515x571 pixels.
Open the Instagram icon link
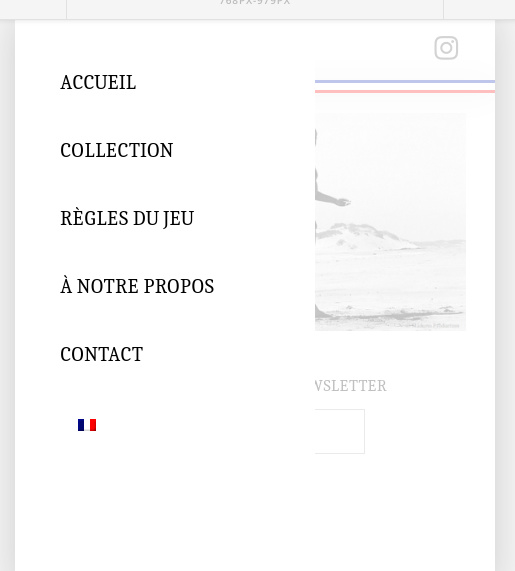[446, 48]
